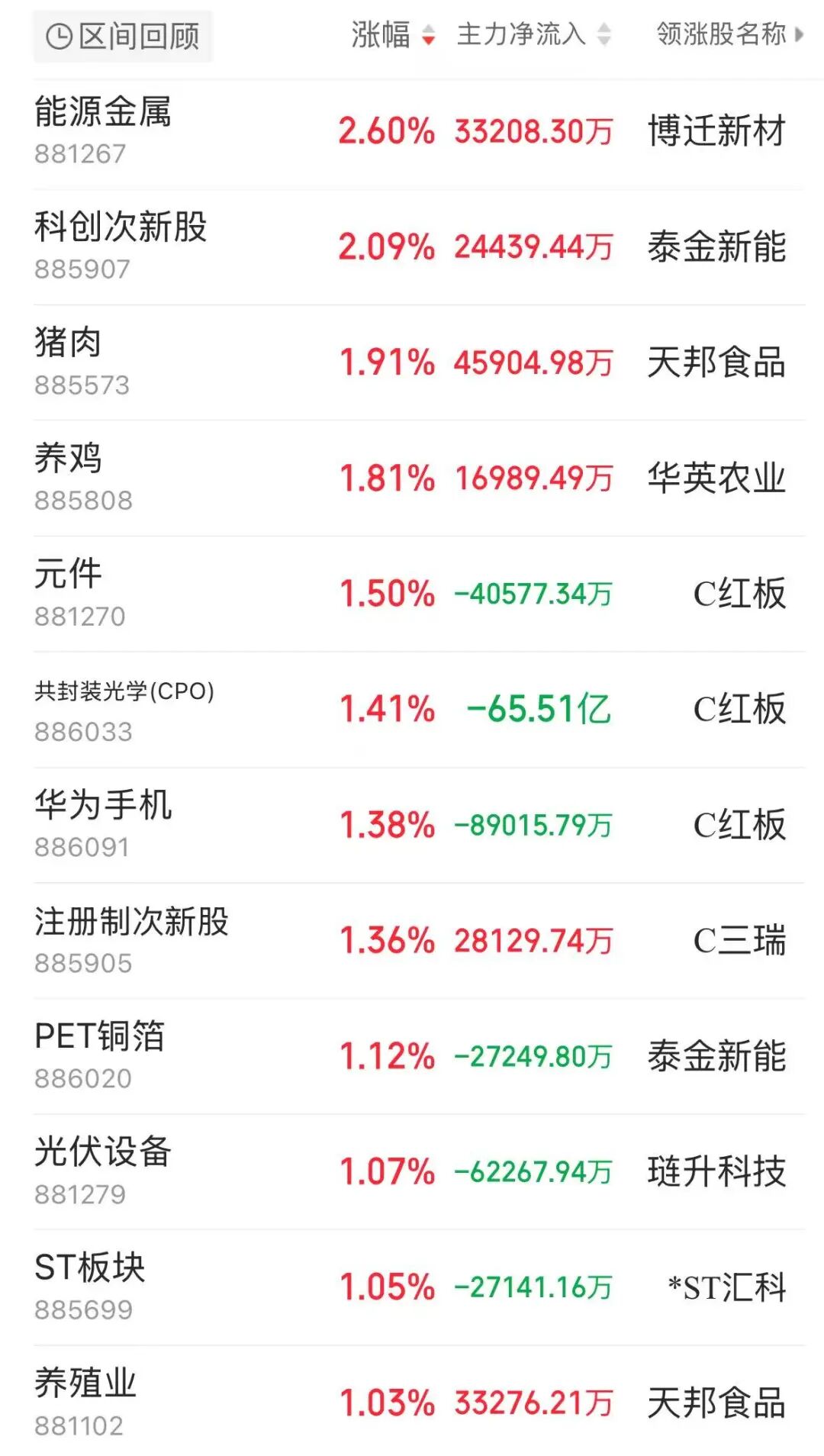824x1456 pixels.
Task: Tap the sort arrows beside 主力净流入
Action: pos(604,35)
